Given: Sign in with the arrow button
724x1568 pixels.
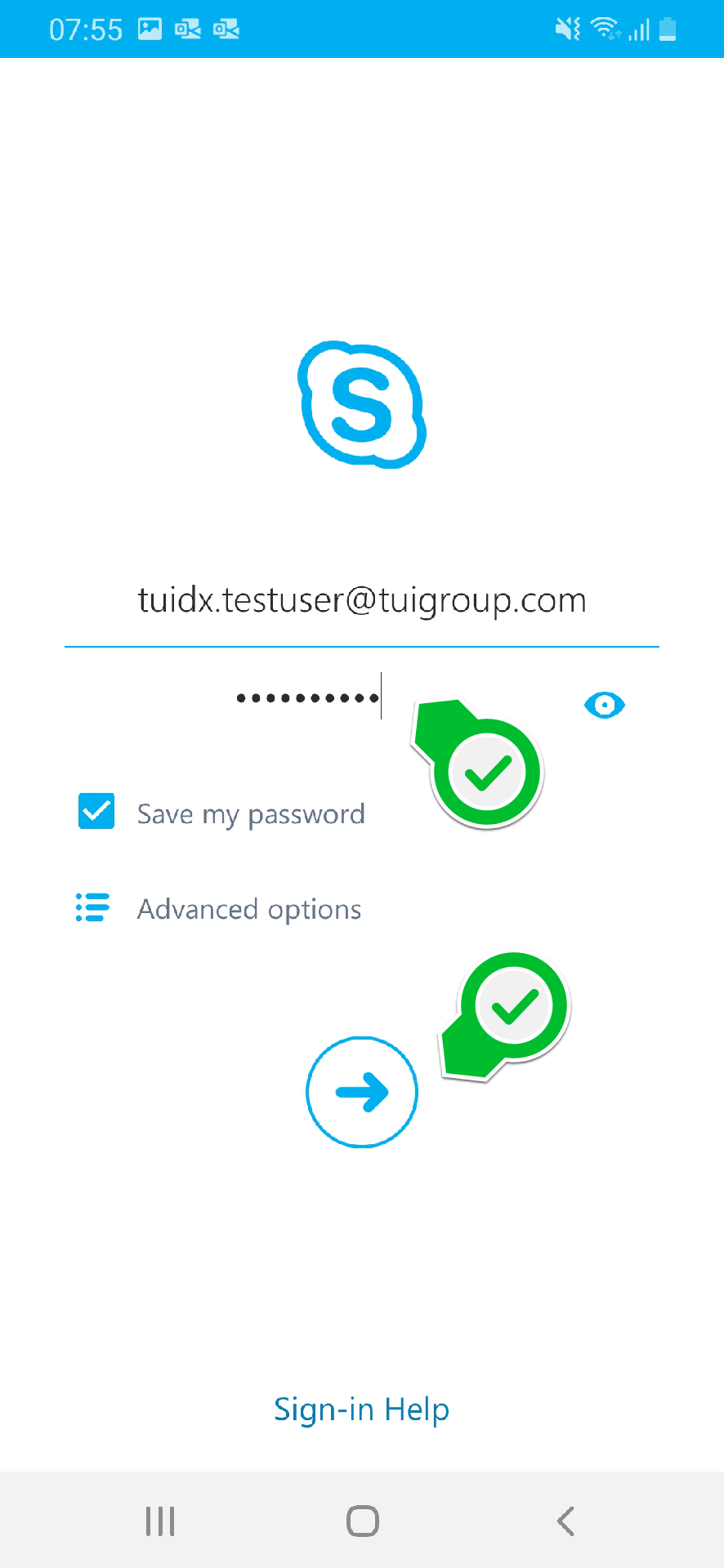Looking at the screenshot, I should coord(362,1092).
